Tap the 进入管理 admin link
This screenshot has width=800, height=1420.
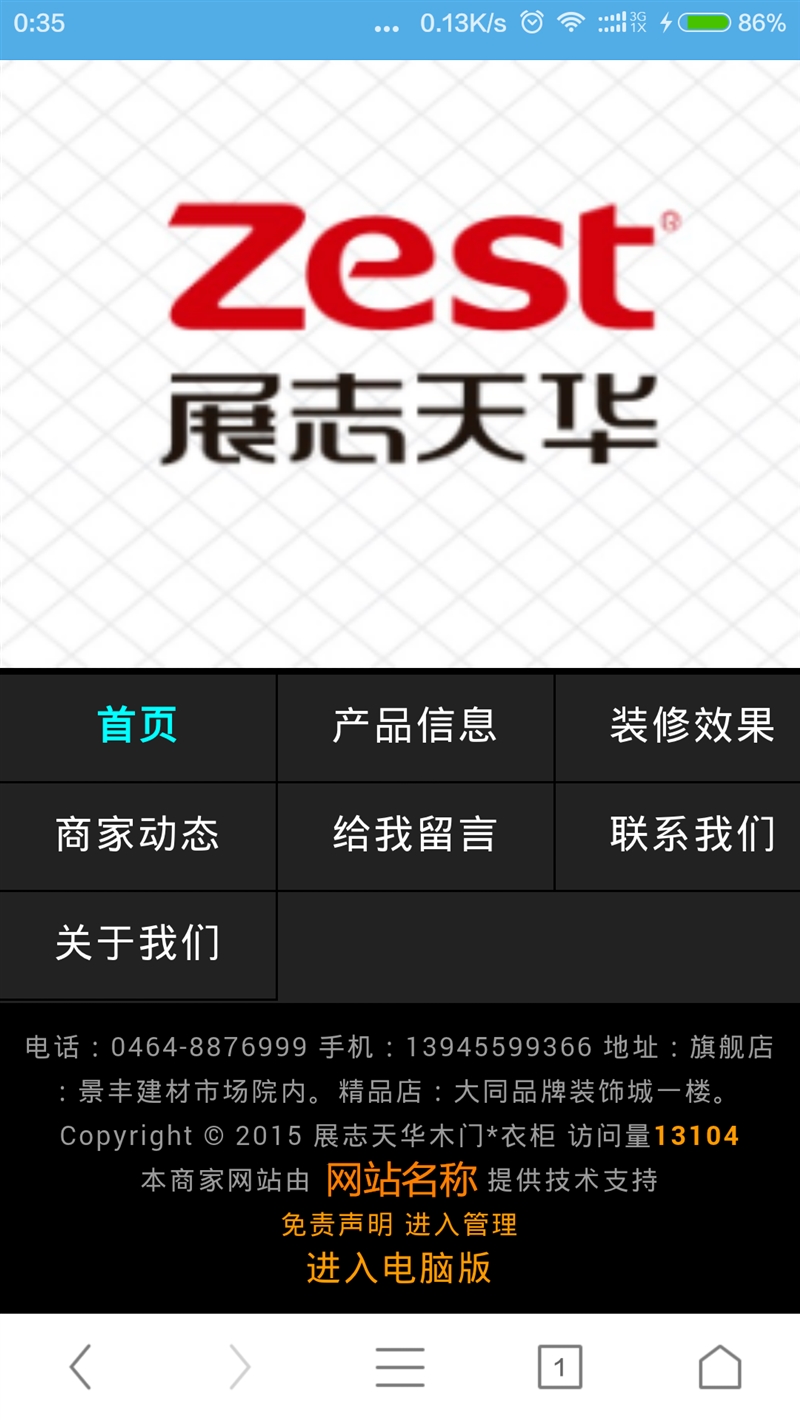click(x=461, y=1224)
